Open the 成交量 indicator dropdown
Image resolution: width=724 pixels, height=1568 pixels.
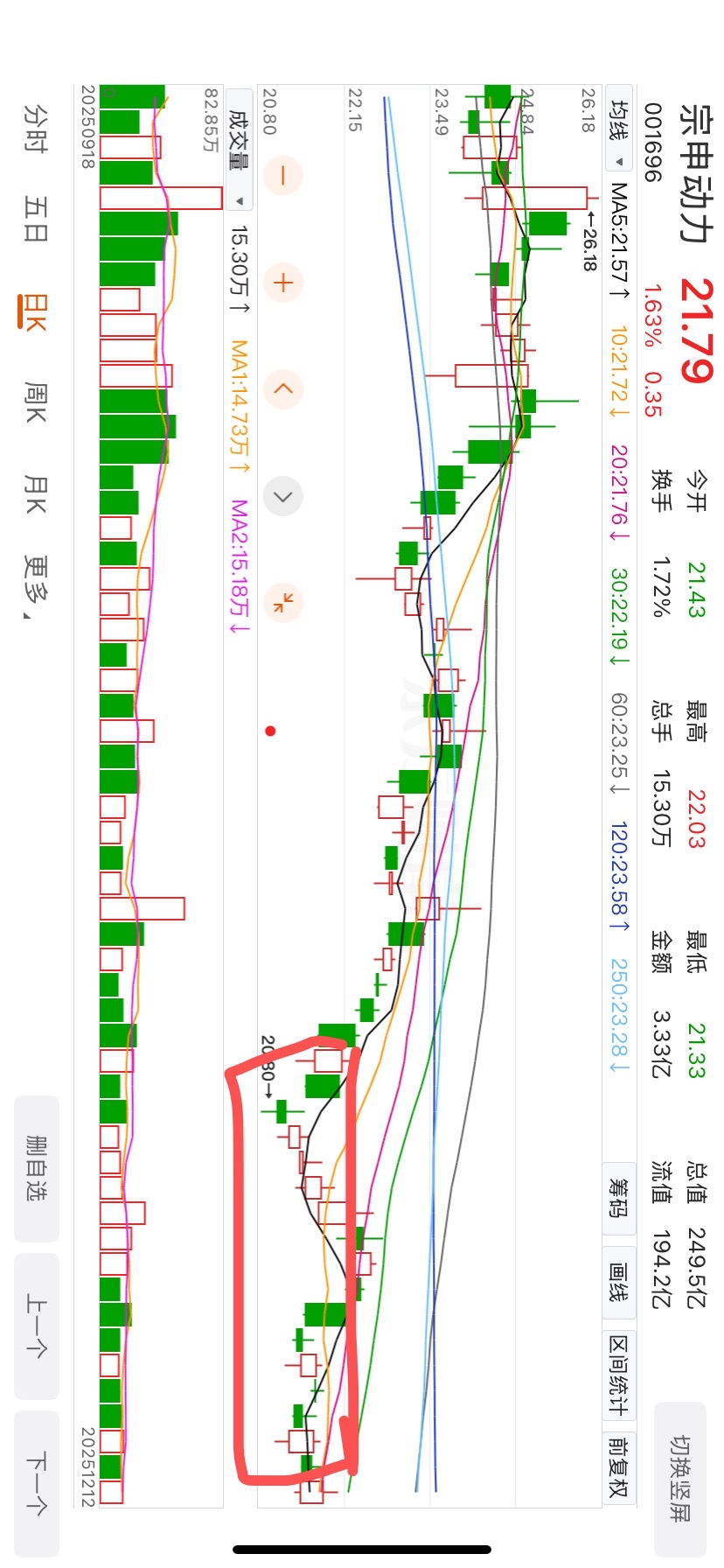click(240, 149)
